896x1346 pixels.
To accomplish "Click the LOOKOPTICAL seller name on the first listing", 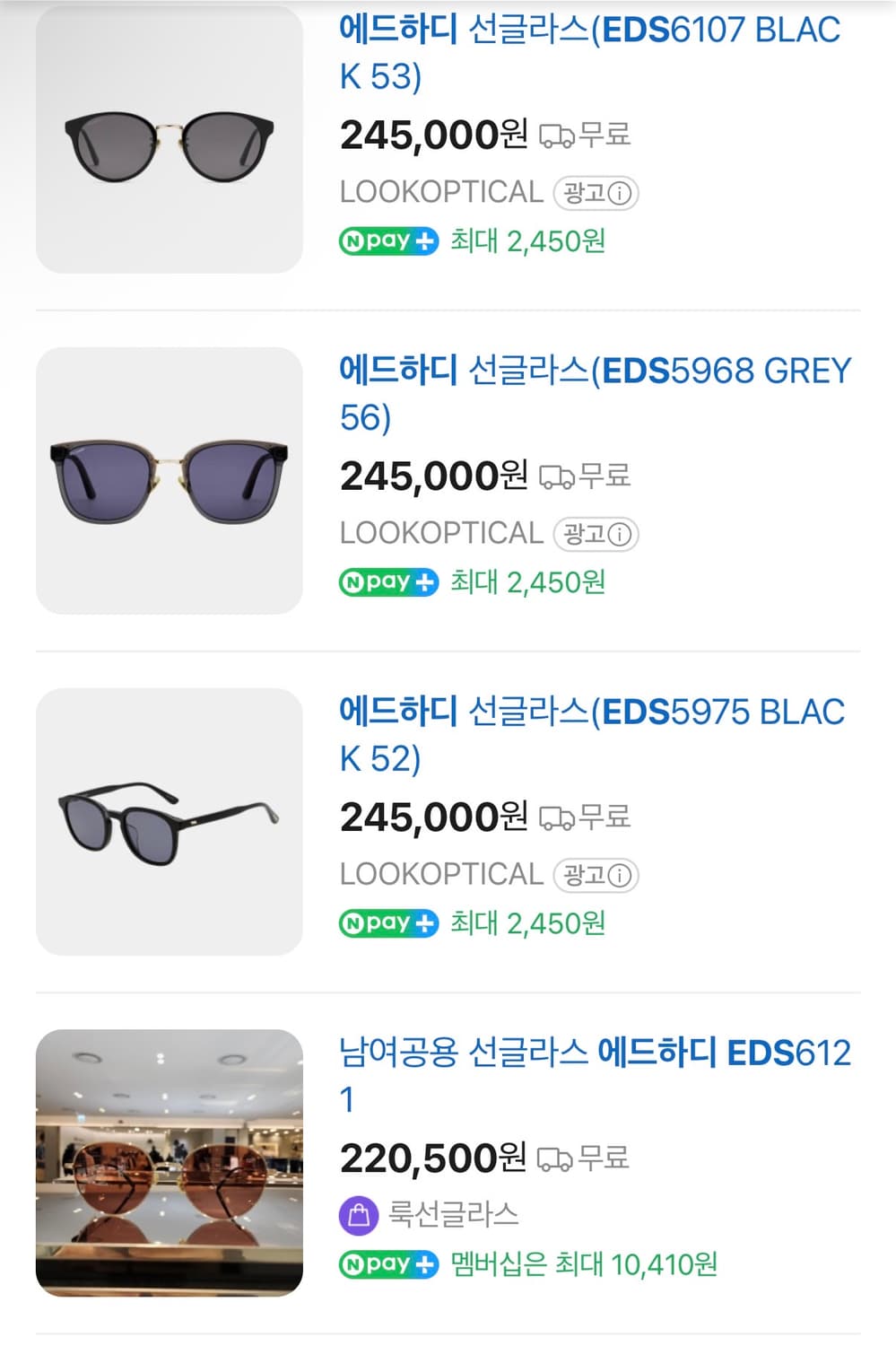I will click(x=440, y=191).
